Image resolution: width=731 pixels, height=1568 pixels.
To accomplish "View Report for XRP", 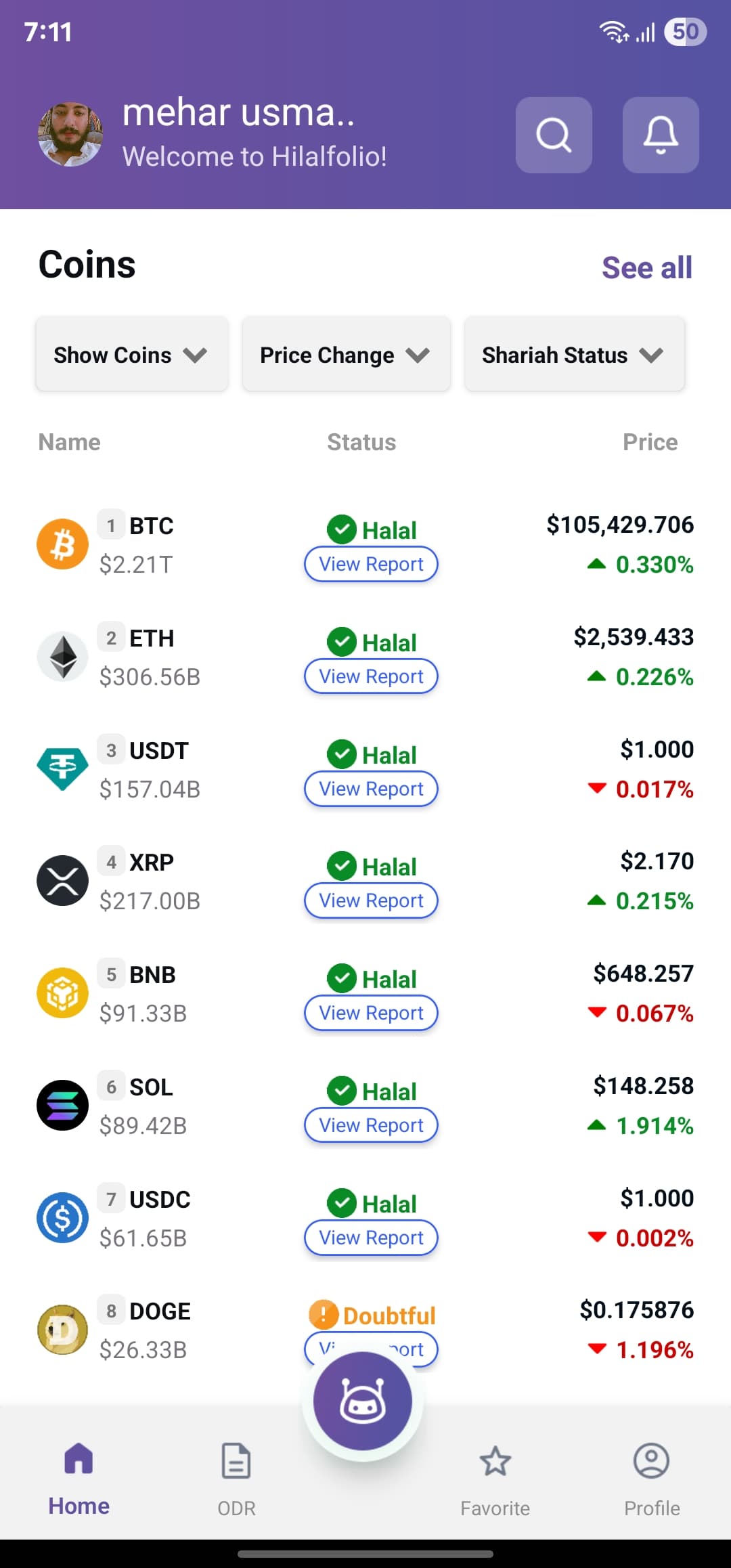I will pos(371,900).
